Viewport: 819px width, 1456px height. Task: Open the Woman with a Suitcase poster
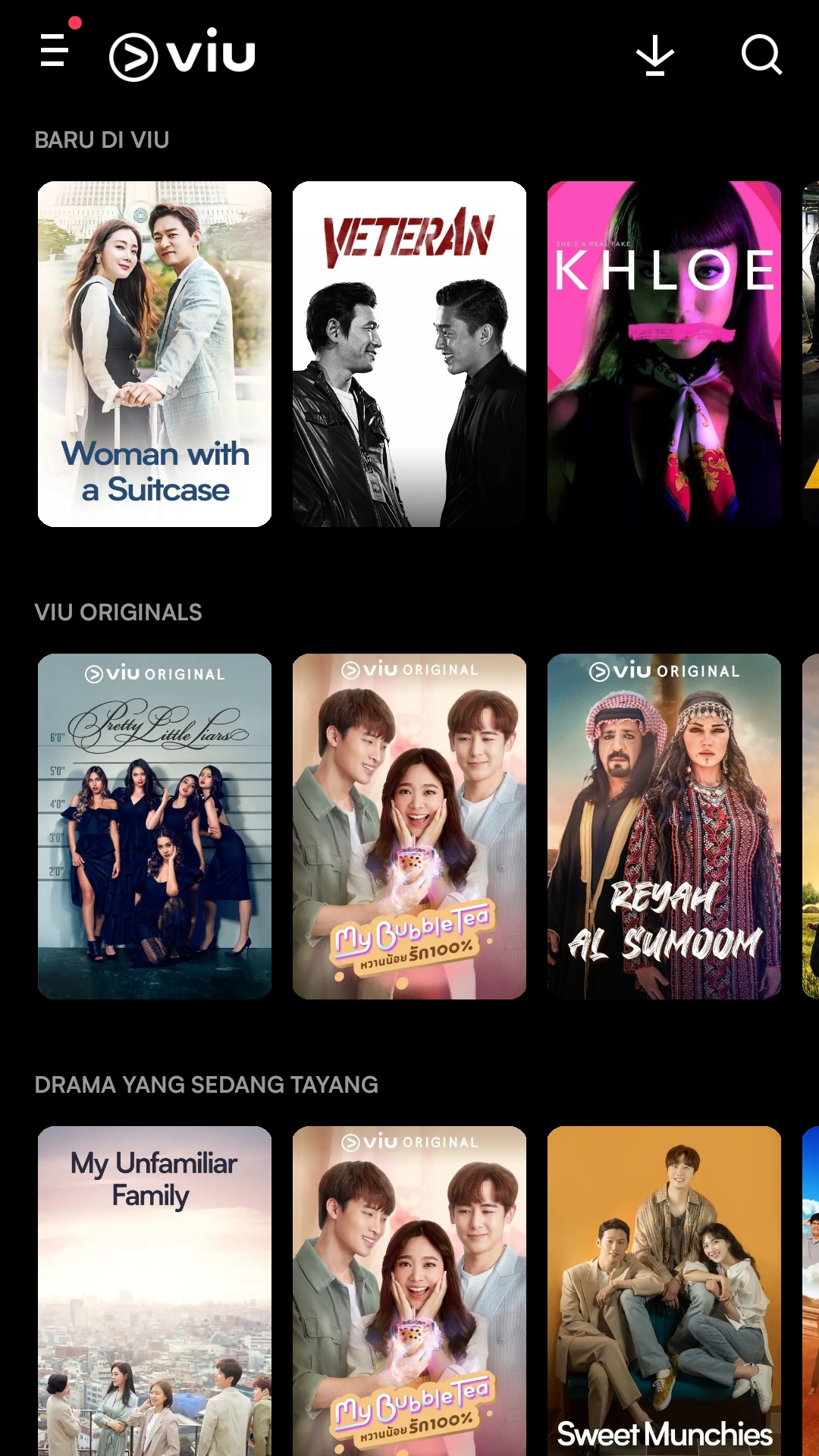click(x=153, y=351)
